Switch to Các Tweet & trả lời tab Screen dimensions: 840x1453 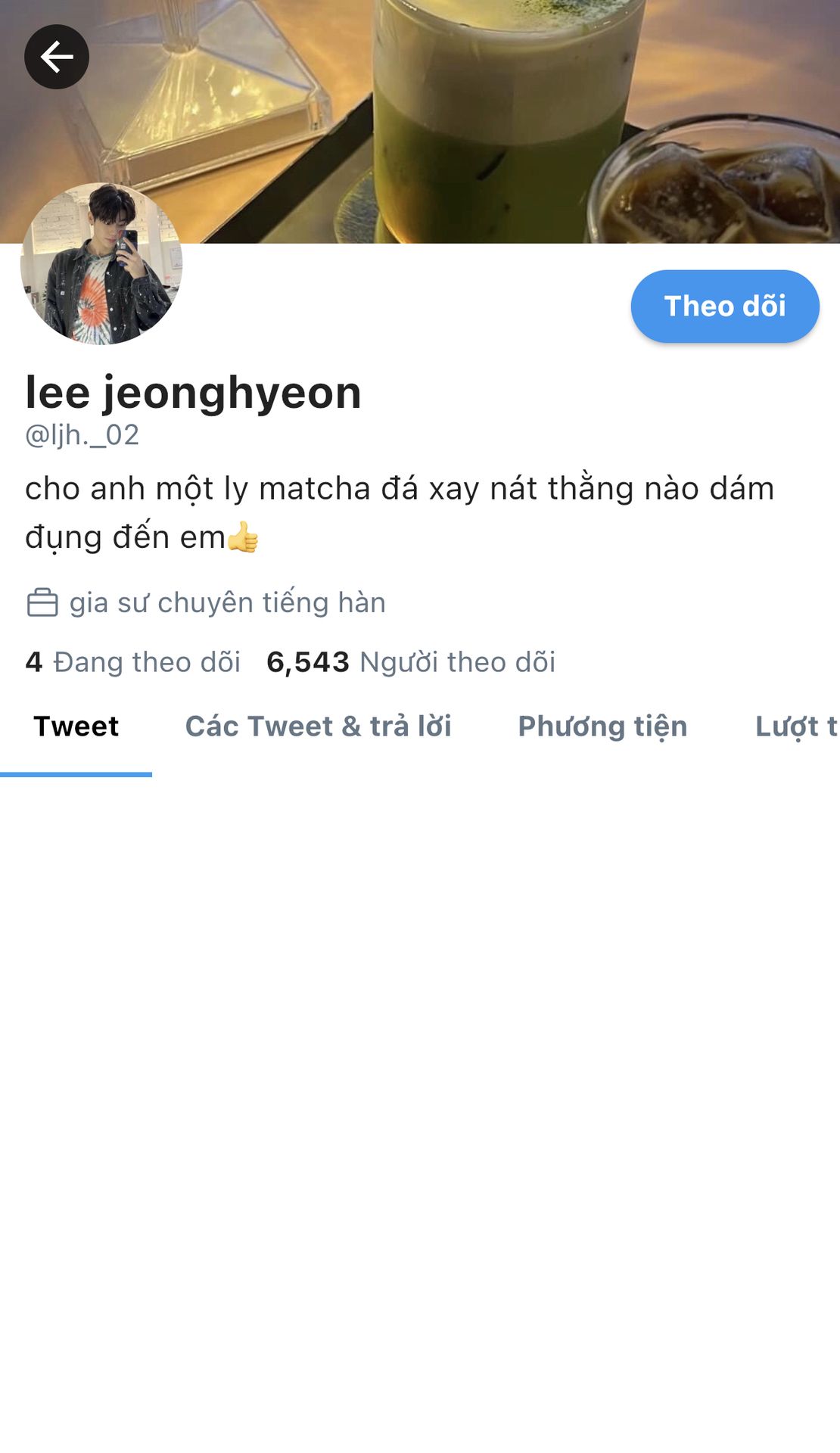(318, 726)
